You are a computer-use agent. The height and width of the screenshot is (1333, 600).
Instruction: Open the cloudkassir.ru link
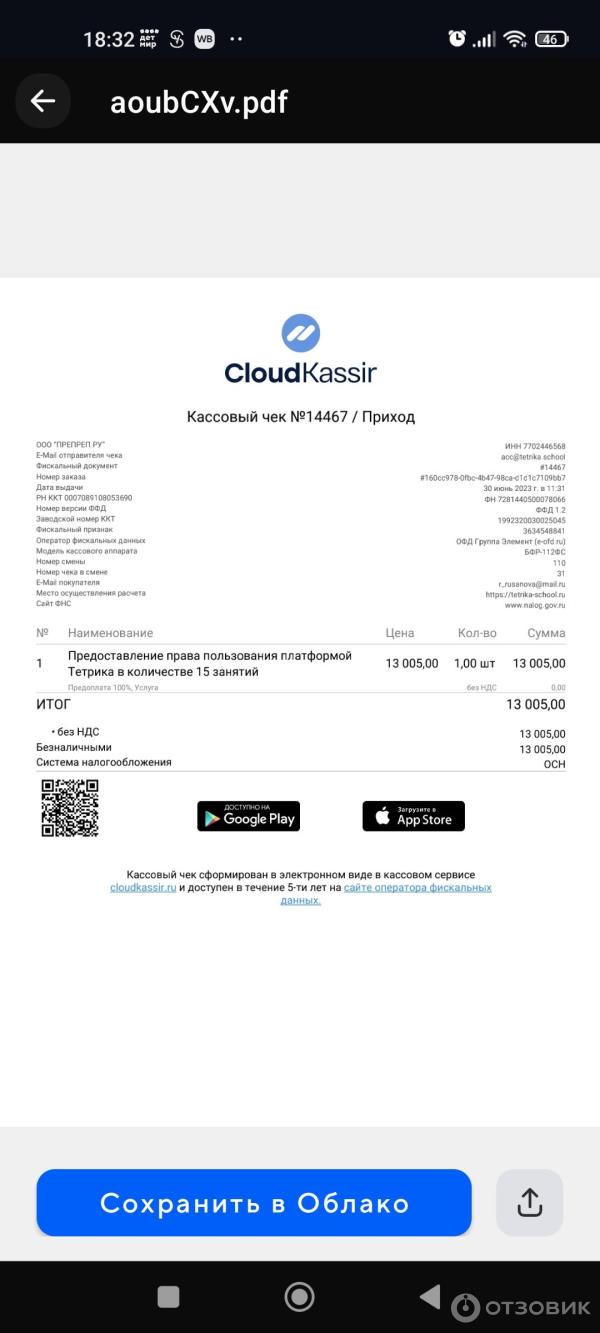tap(143, 887)
